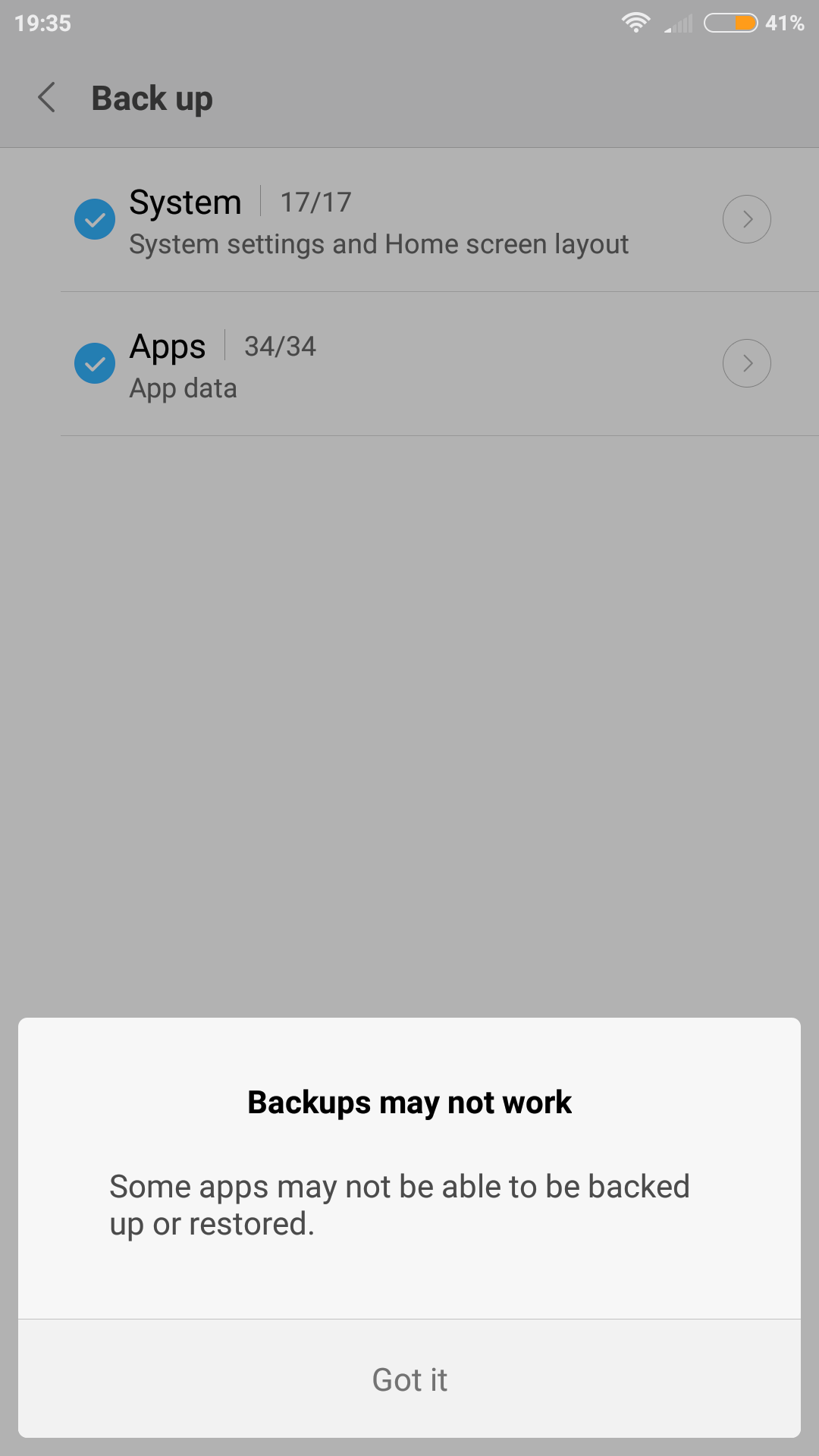Viewport: 819px width, 1456px height.
Task: Open Apps details chevron
Action: [x=747, y=363]
